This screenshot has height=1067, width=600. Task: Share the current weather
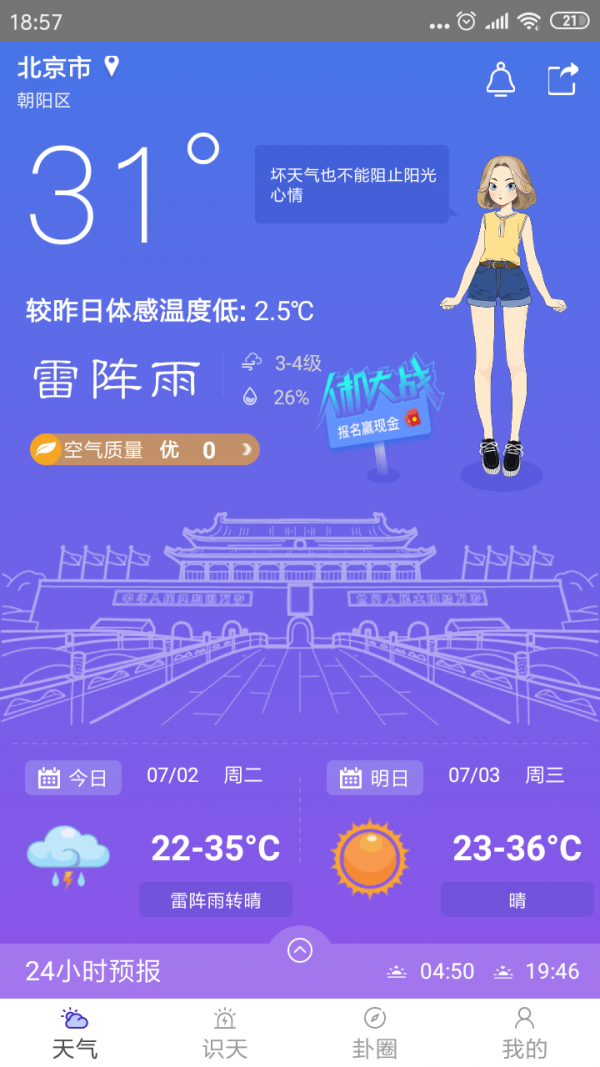tap(562, 79)
